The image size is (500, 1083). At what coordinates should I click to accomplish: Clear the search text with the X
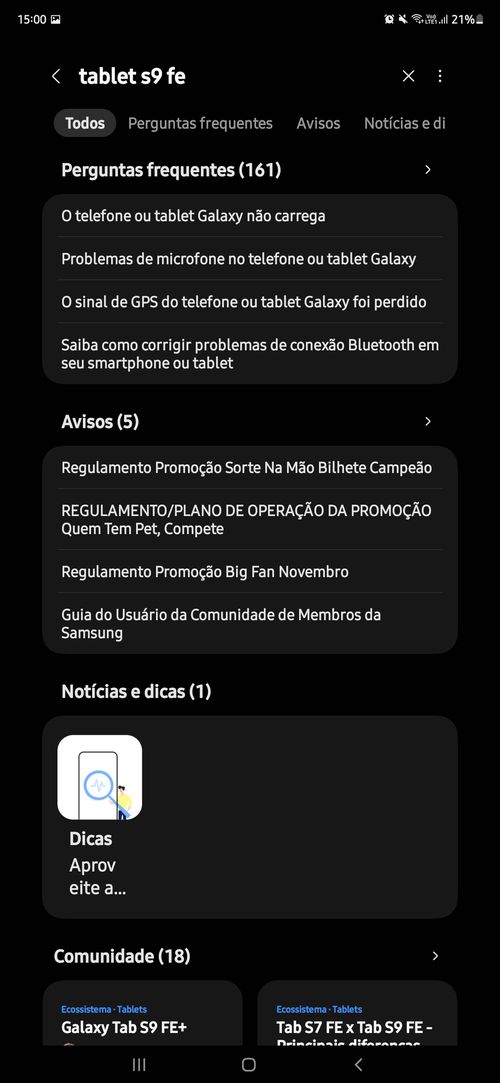click(x=408, y=76)
